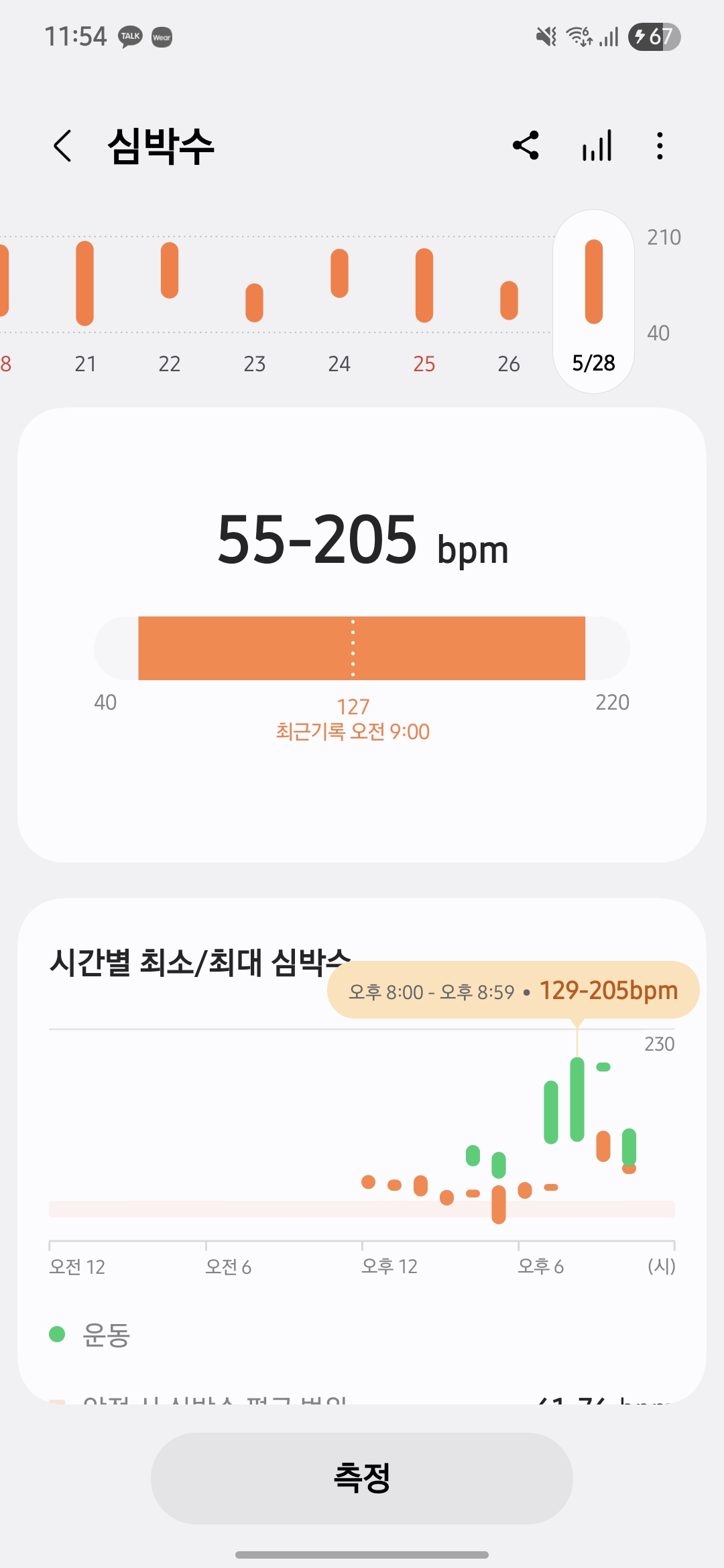Share the heart rate data
The height and width of the screenshot is (1568, 724).
tap(526, 145)
